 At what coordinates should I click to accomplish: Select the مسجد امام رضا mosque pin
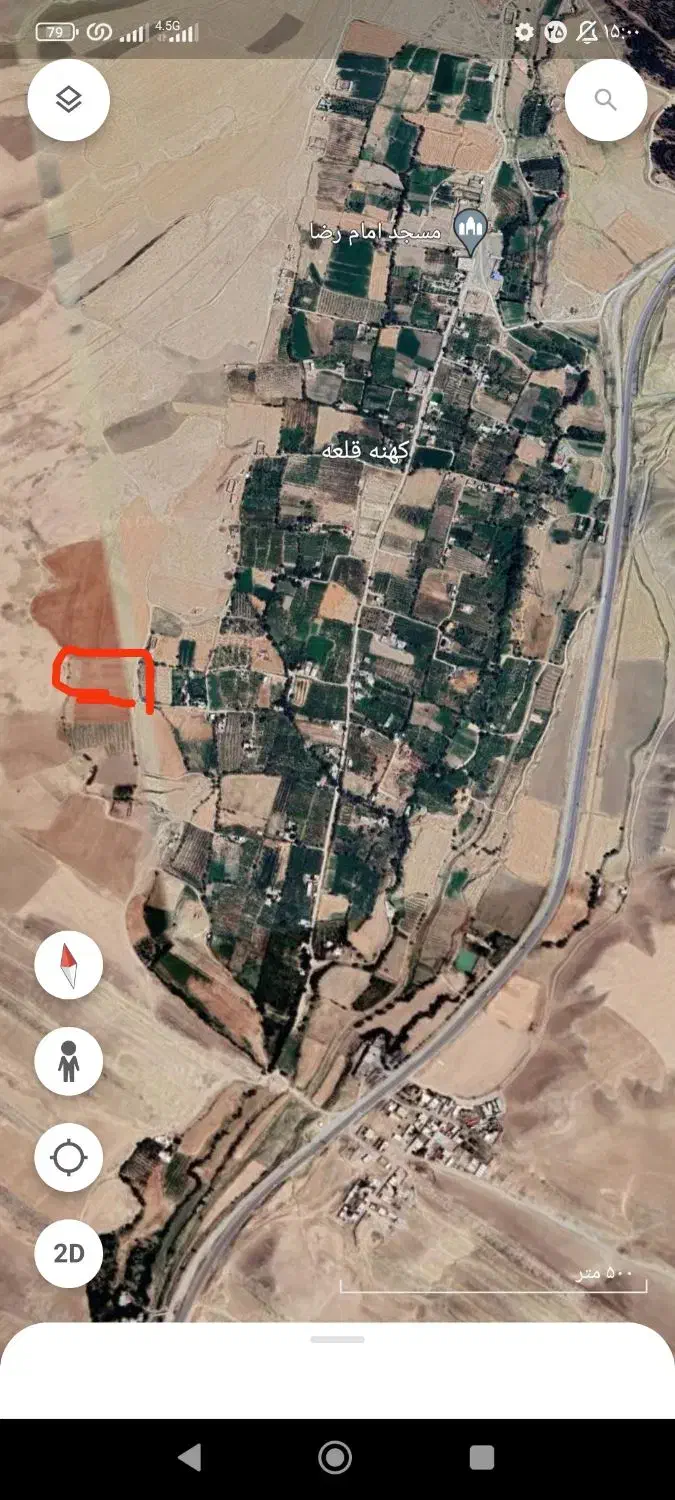471,230
